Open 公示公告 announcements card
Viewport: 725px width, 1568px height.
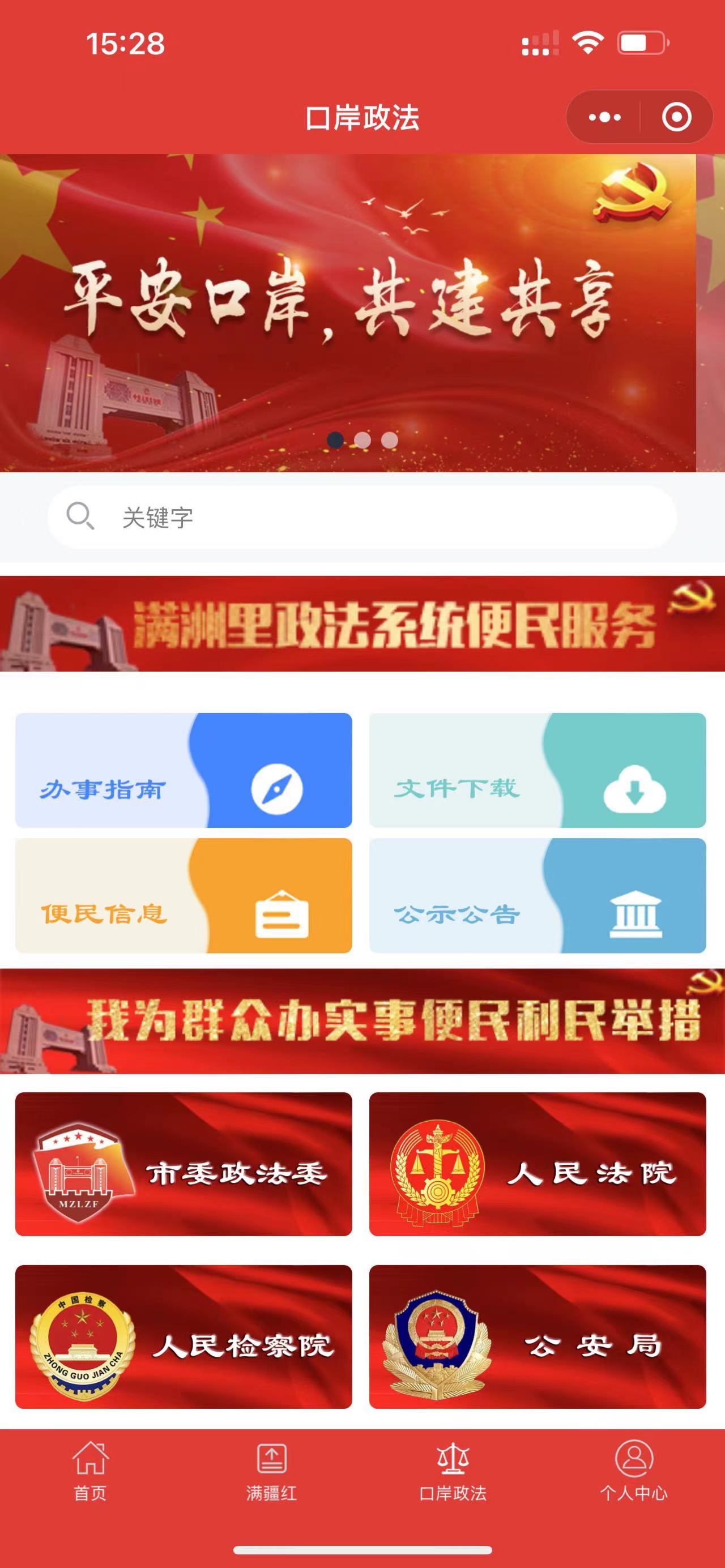538,895
